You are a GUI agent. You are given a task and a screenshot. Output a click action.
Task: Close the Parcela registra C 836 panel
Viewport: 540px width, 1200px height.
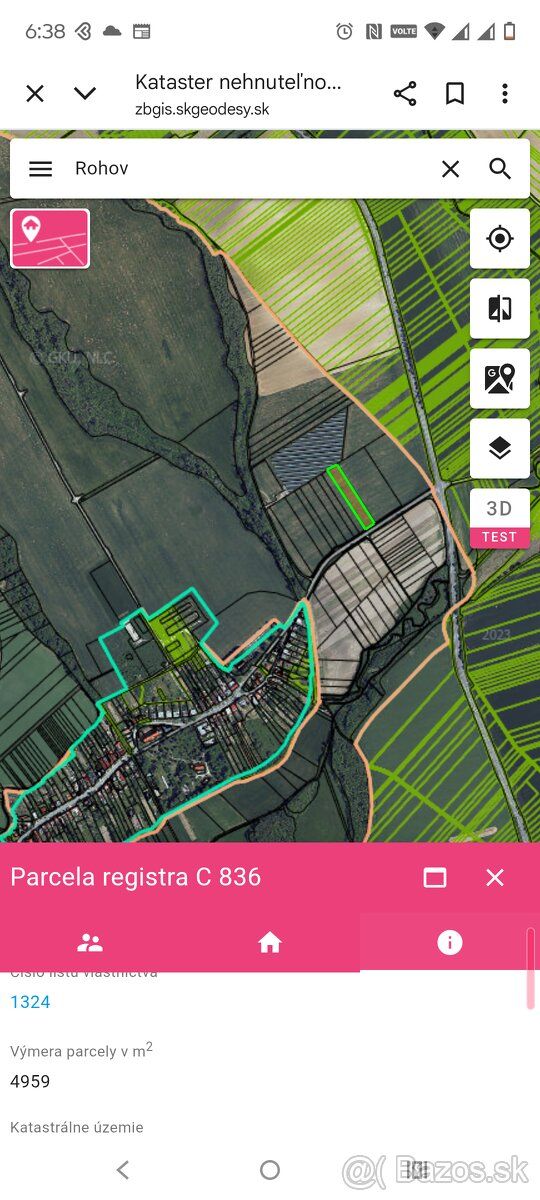point(495,877)
